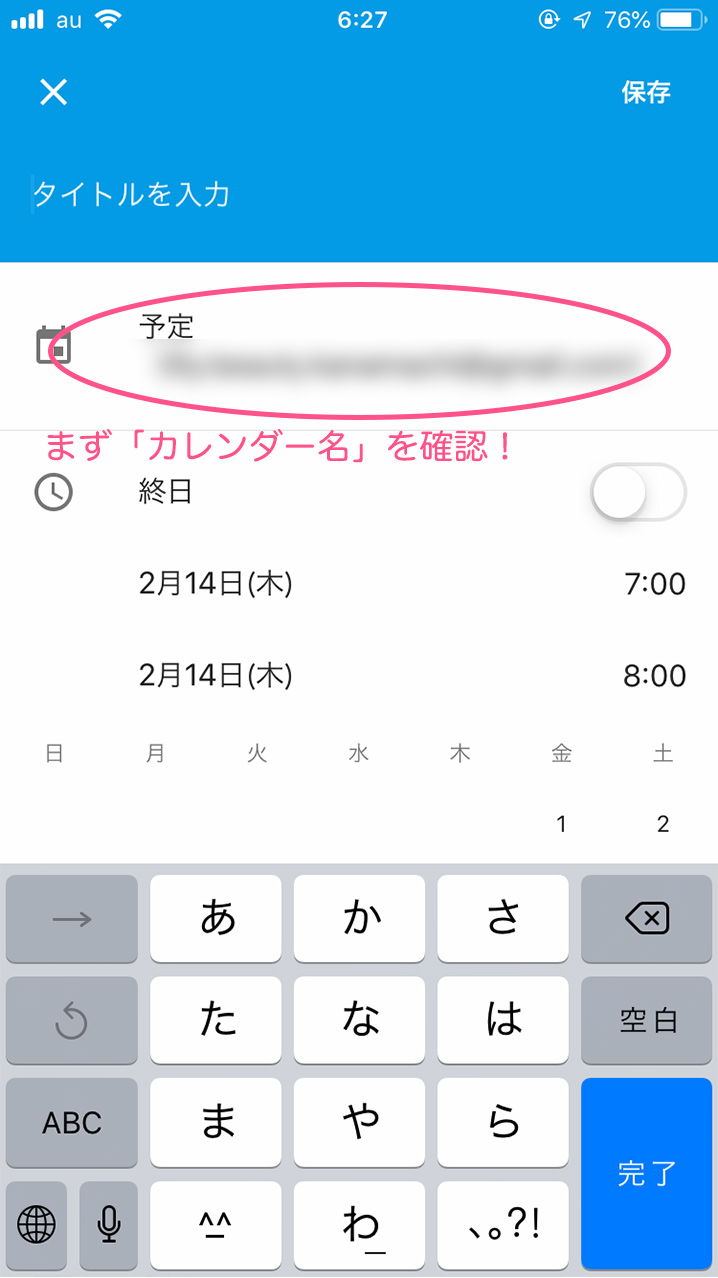Start dictation with the microphone key
Image resolution: width=718 pixels, height=1278 pixels.
pyautogui.click(x=108, y=1223)
